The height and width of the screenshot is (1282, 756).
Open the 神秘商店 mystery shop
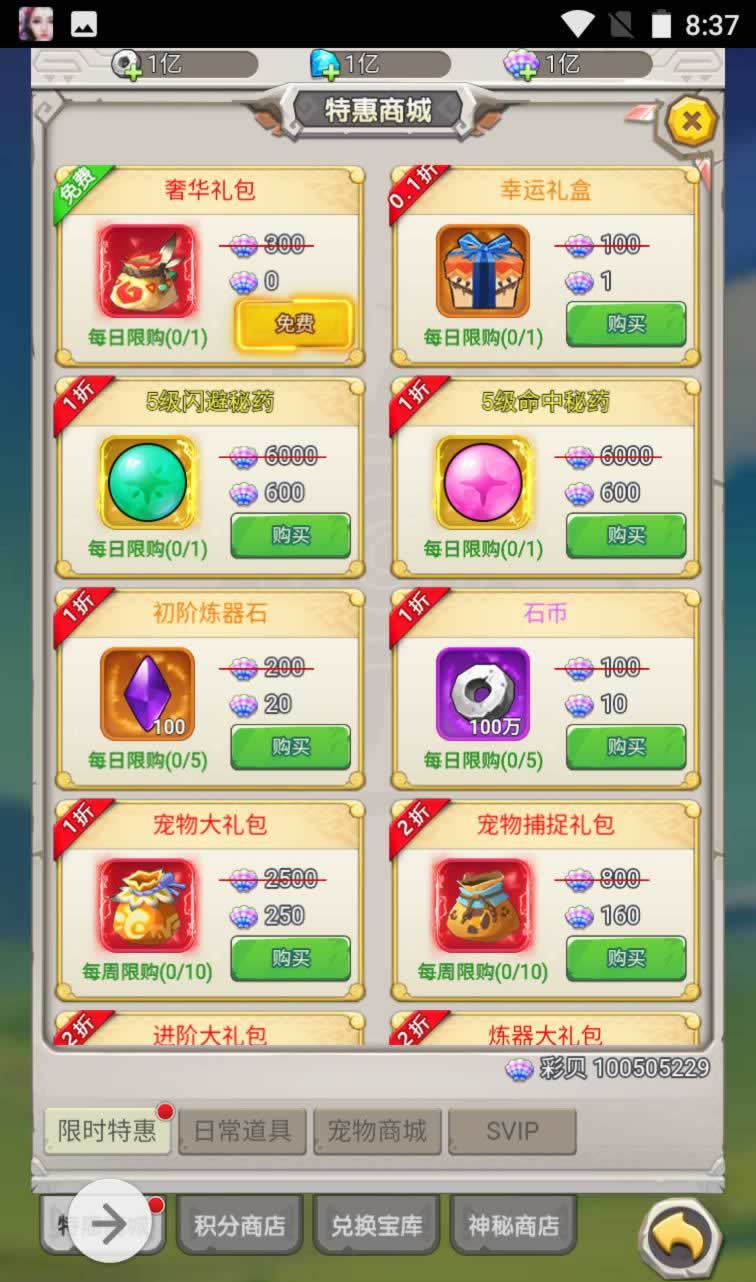click(513, 1225)
